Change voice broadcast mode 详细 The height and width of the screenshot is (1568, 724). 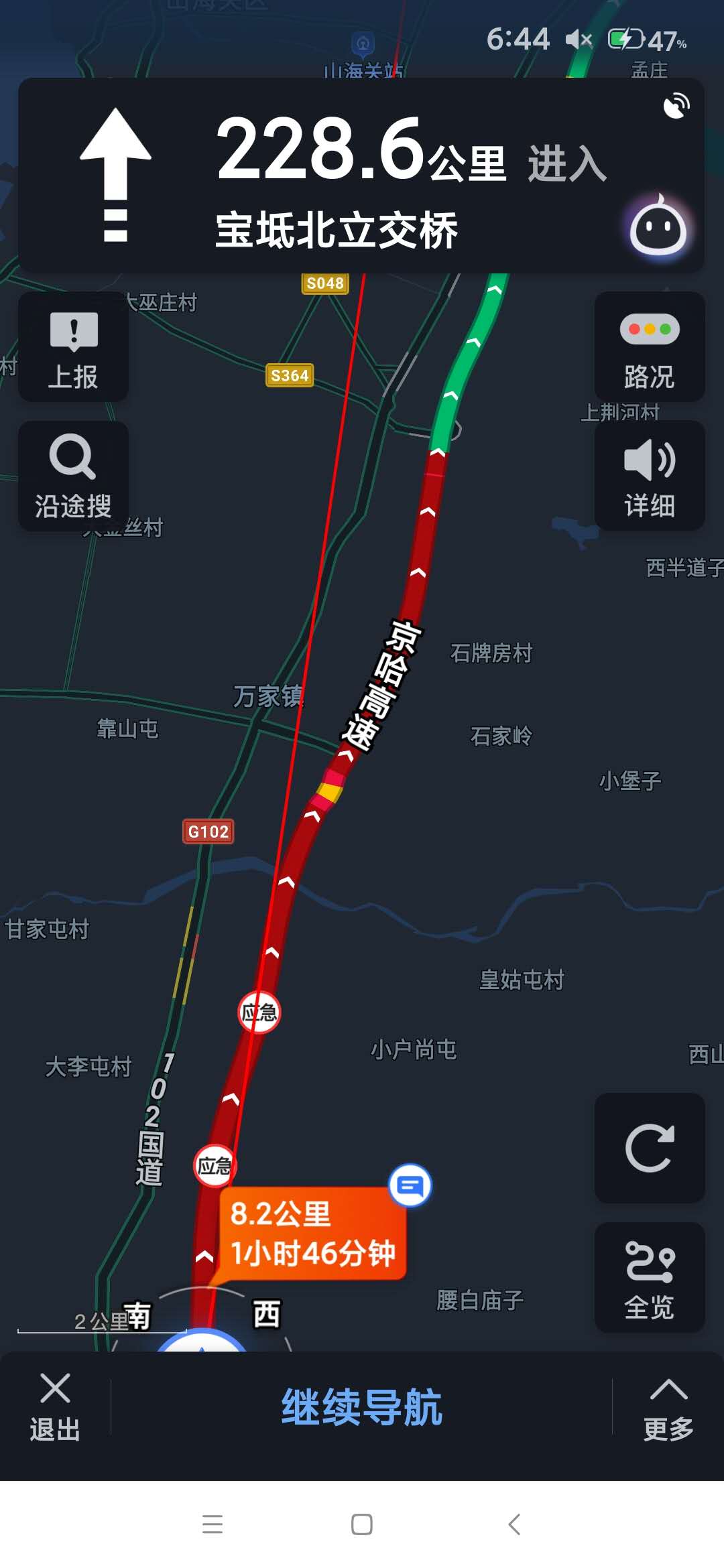coord(649,476)
